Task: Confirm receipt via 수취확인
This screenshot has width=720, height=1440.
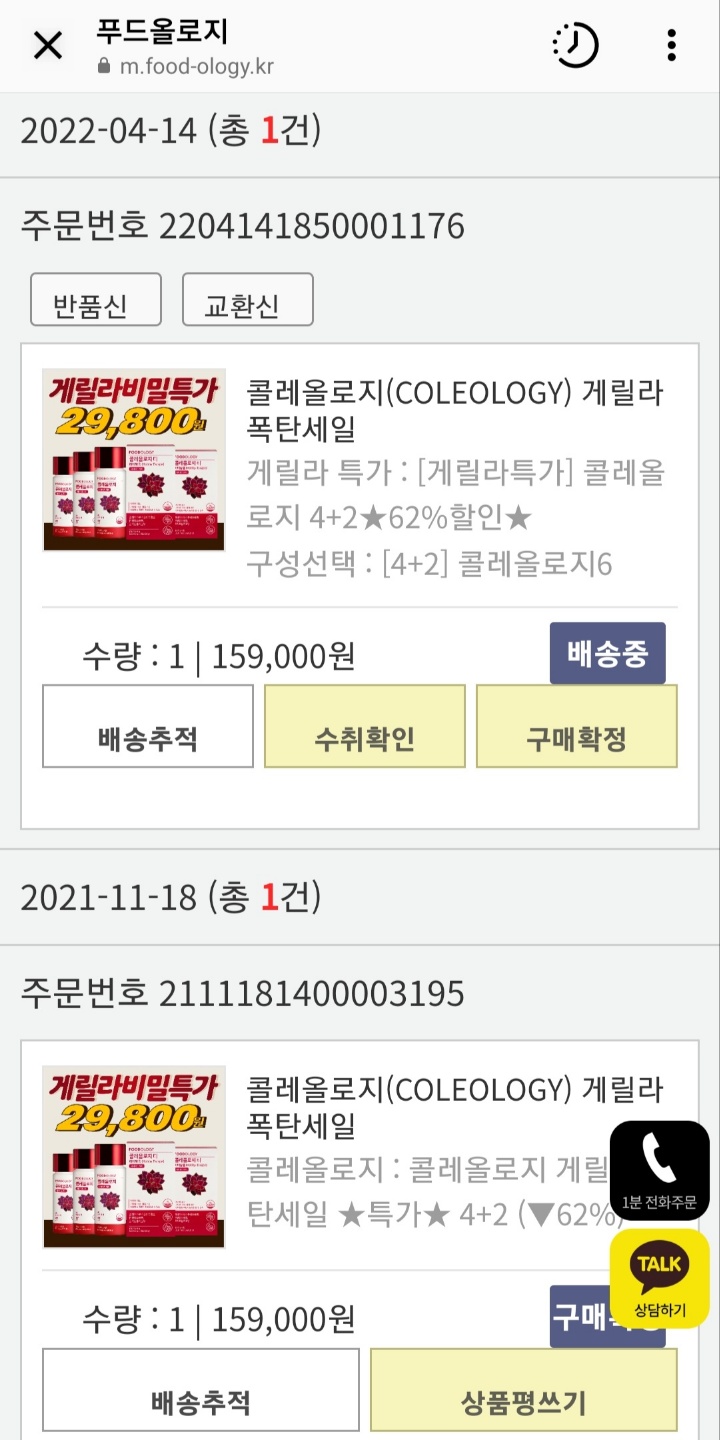Action: (x=364, y=726)
